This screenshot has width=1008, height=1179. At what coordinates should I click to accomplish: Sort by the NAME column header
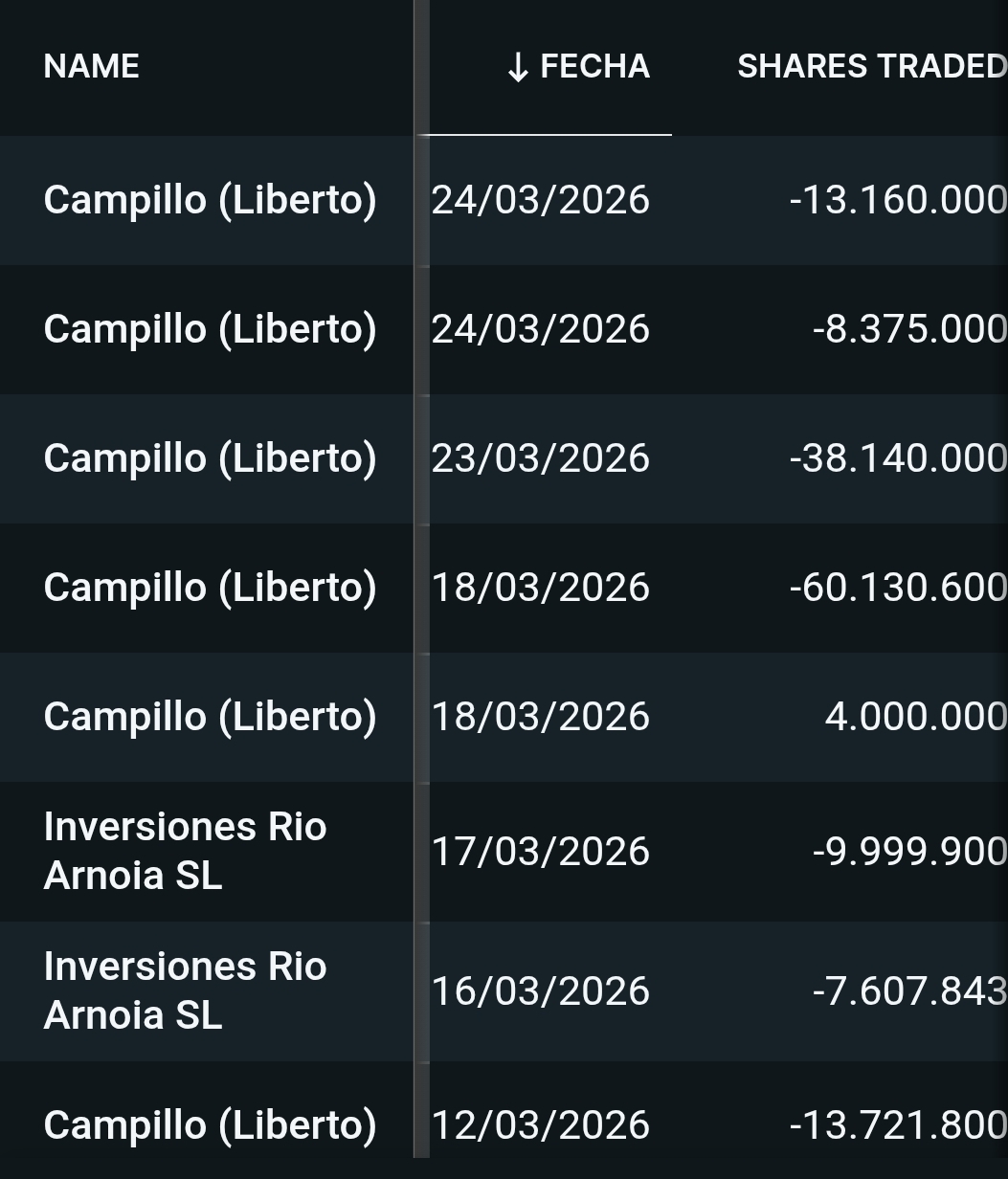click(92, 67)
